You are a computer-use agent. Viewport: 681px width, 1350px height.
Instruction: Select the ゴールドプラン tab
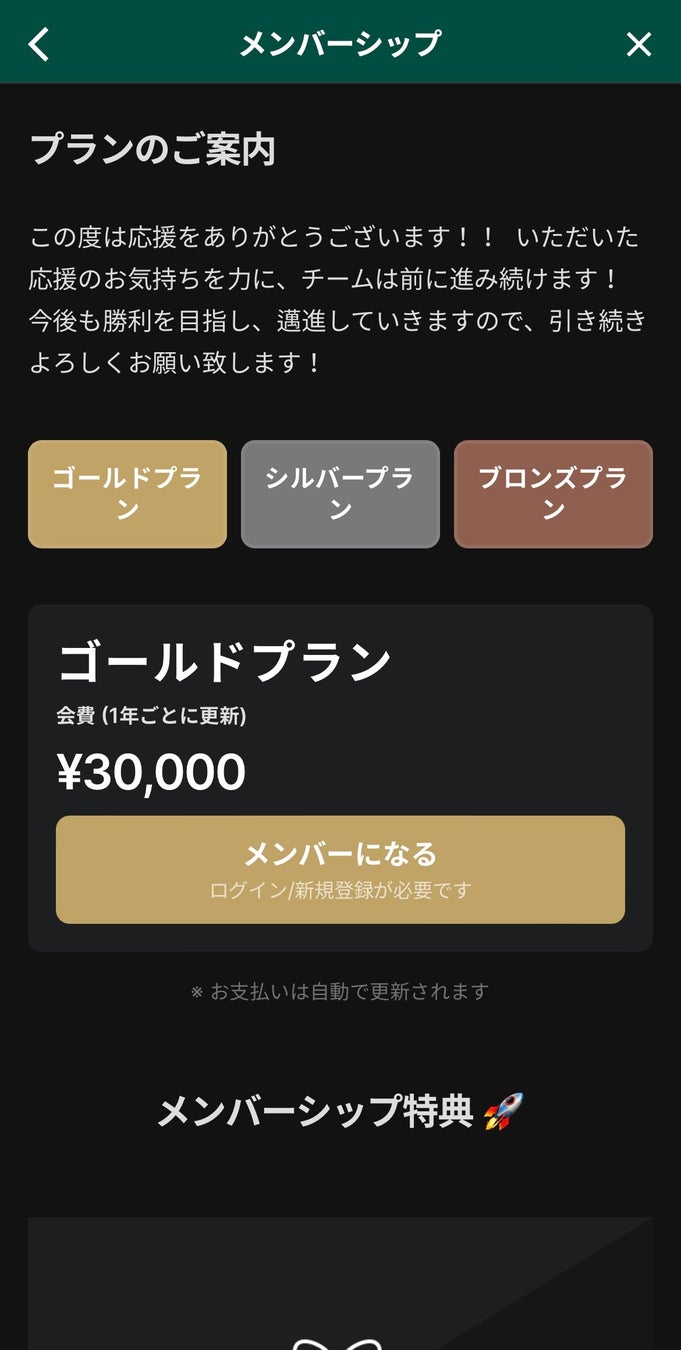click(127, 494)
